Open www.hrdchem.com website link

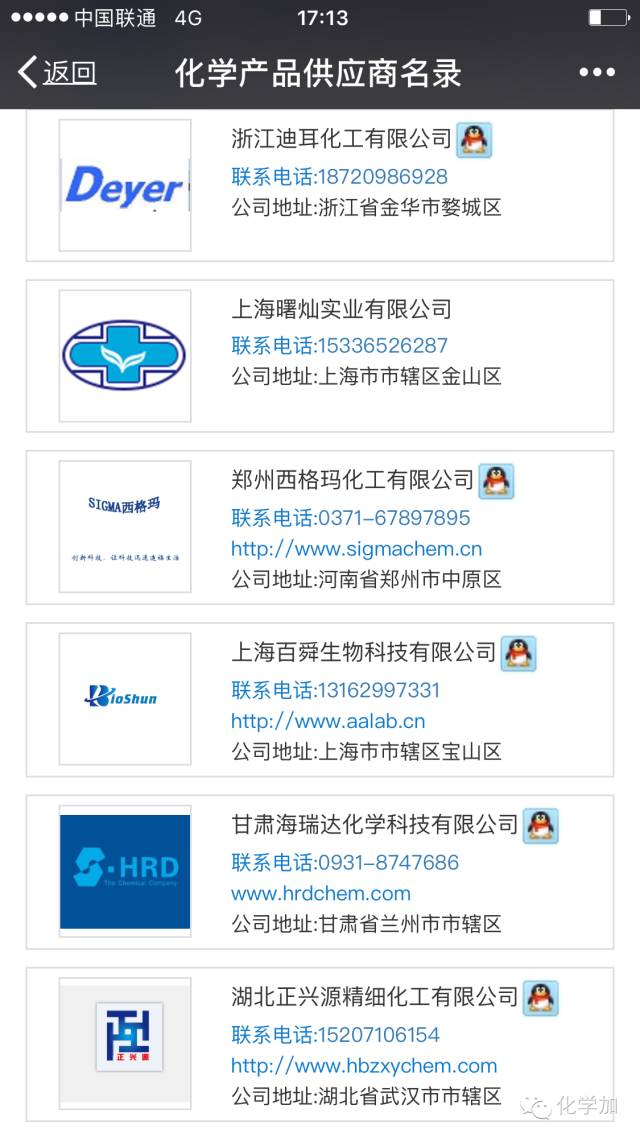click(321, 893)
